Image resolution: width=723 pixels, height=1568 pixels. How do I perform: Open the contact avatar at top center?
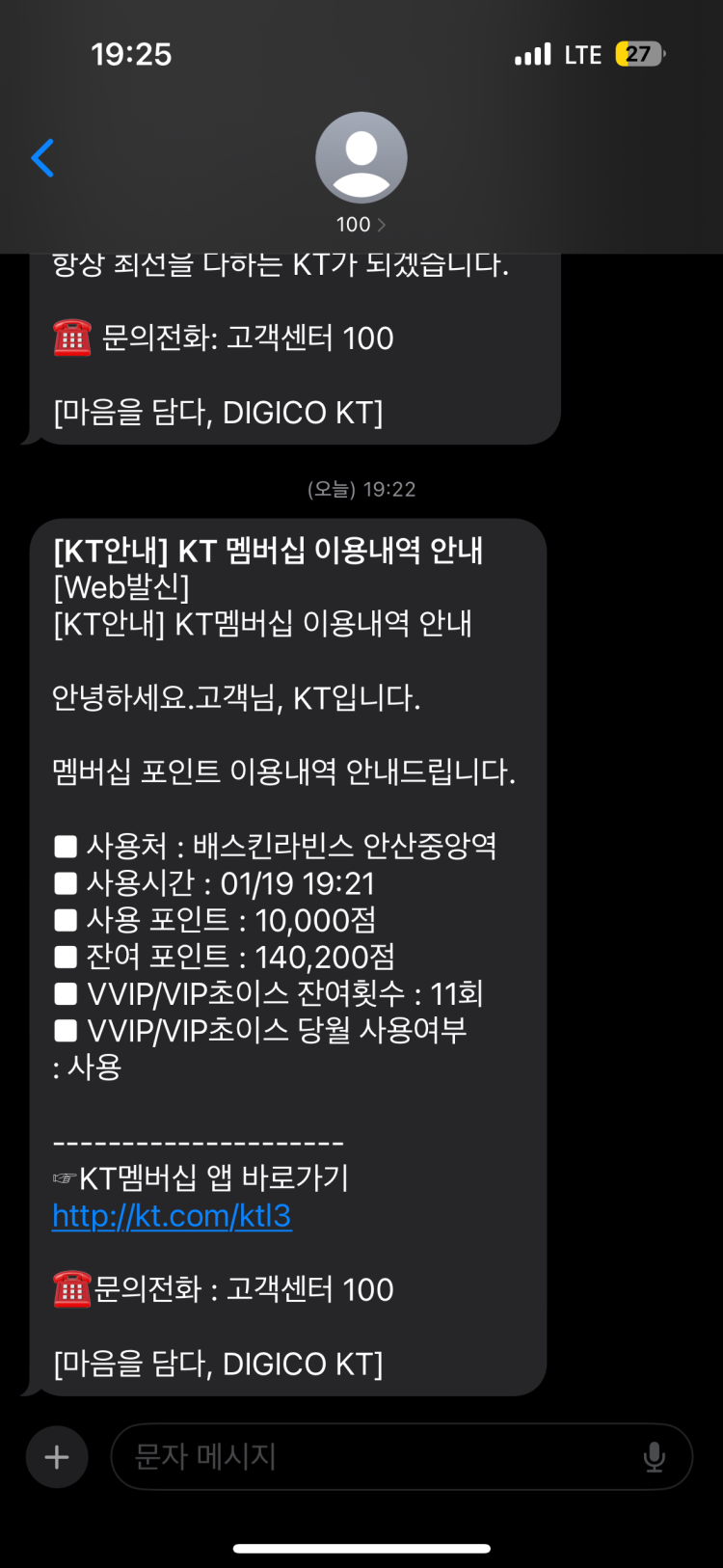[x=361, y=156]
